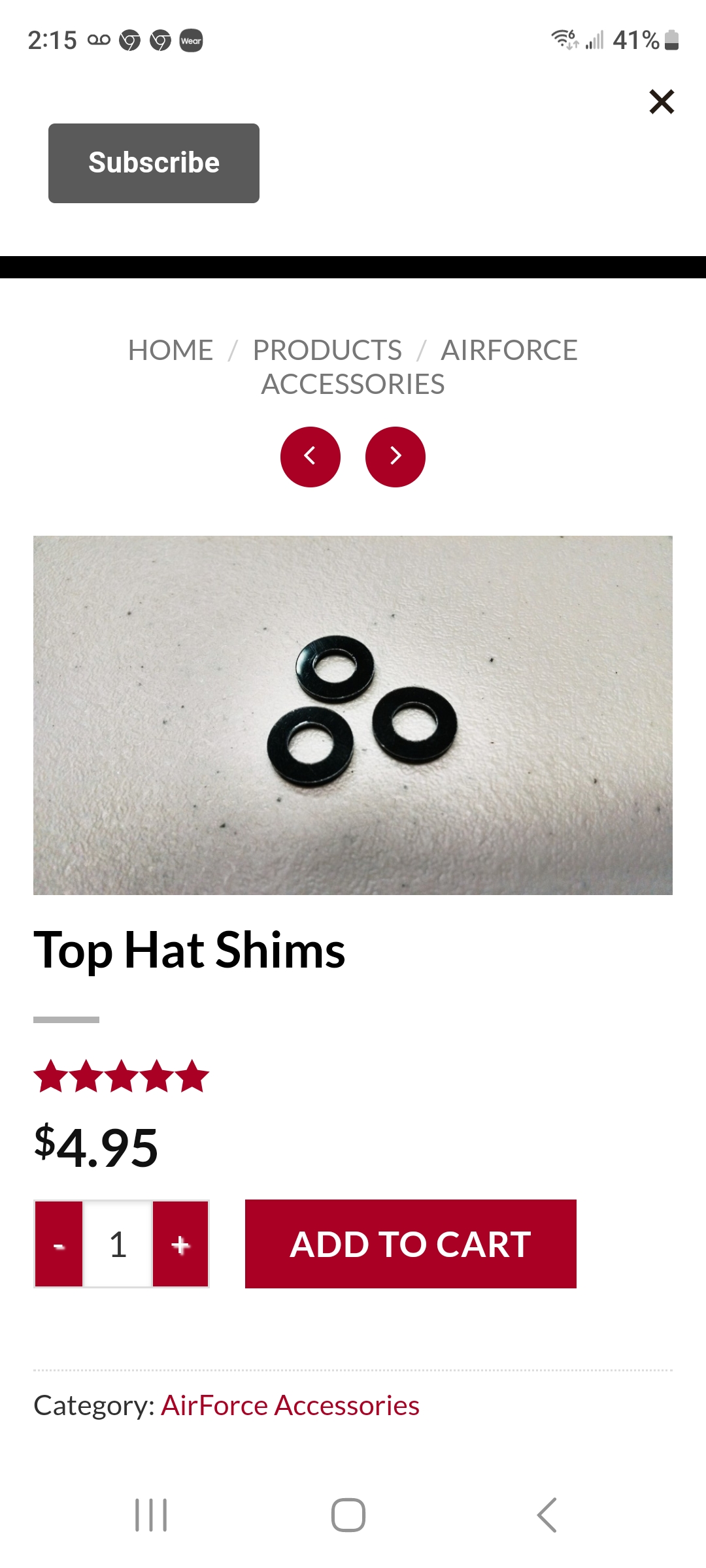The image size is (706, 1568).
Task: Increase quantity with the plus button
Action: [x=180, y=1245]
